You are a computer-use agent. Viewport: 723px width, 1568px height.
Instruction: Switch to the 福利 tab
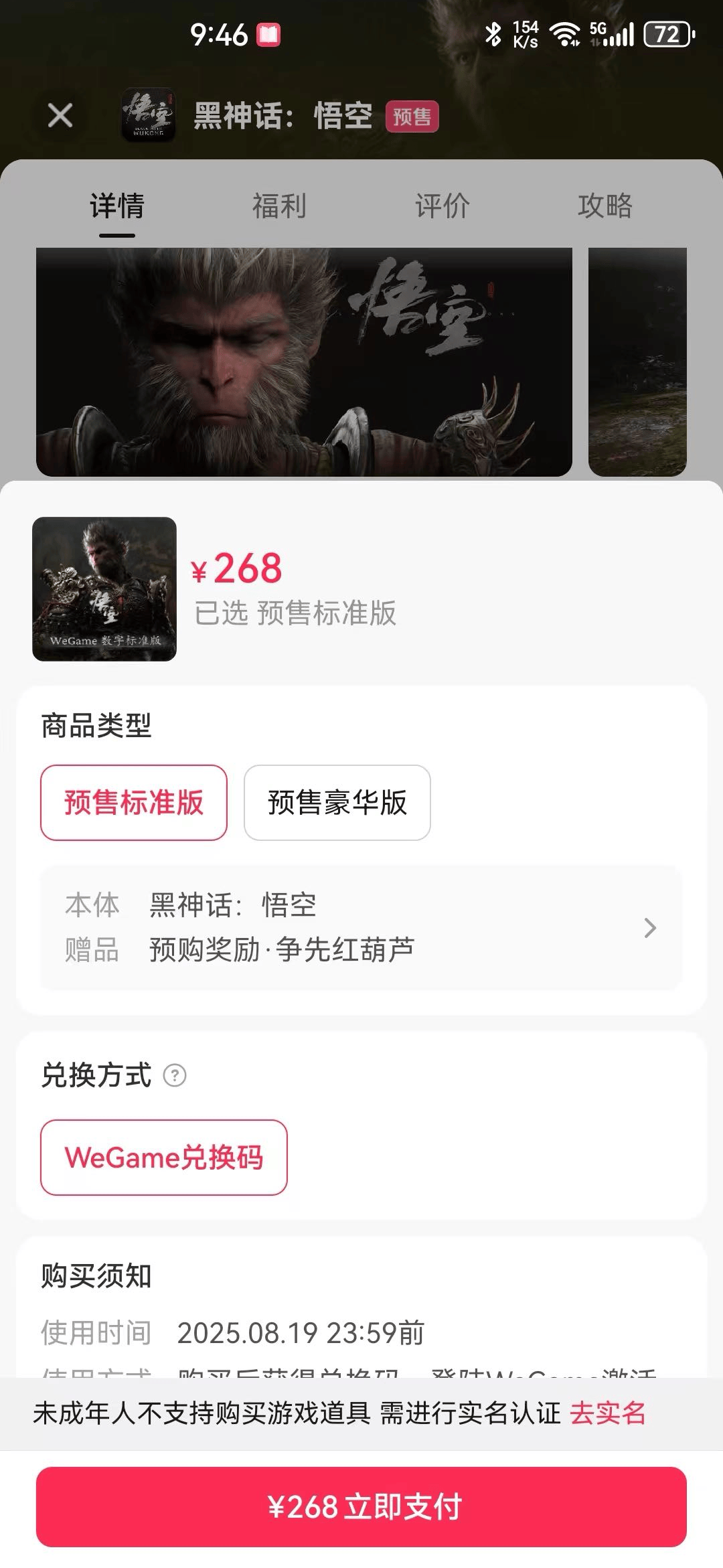[279, 206]
